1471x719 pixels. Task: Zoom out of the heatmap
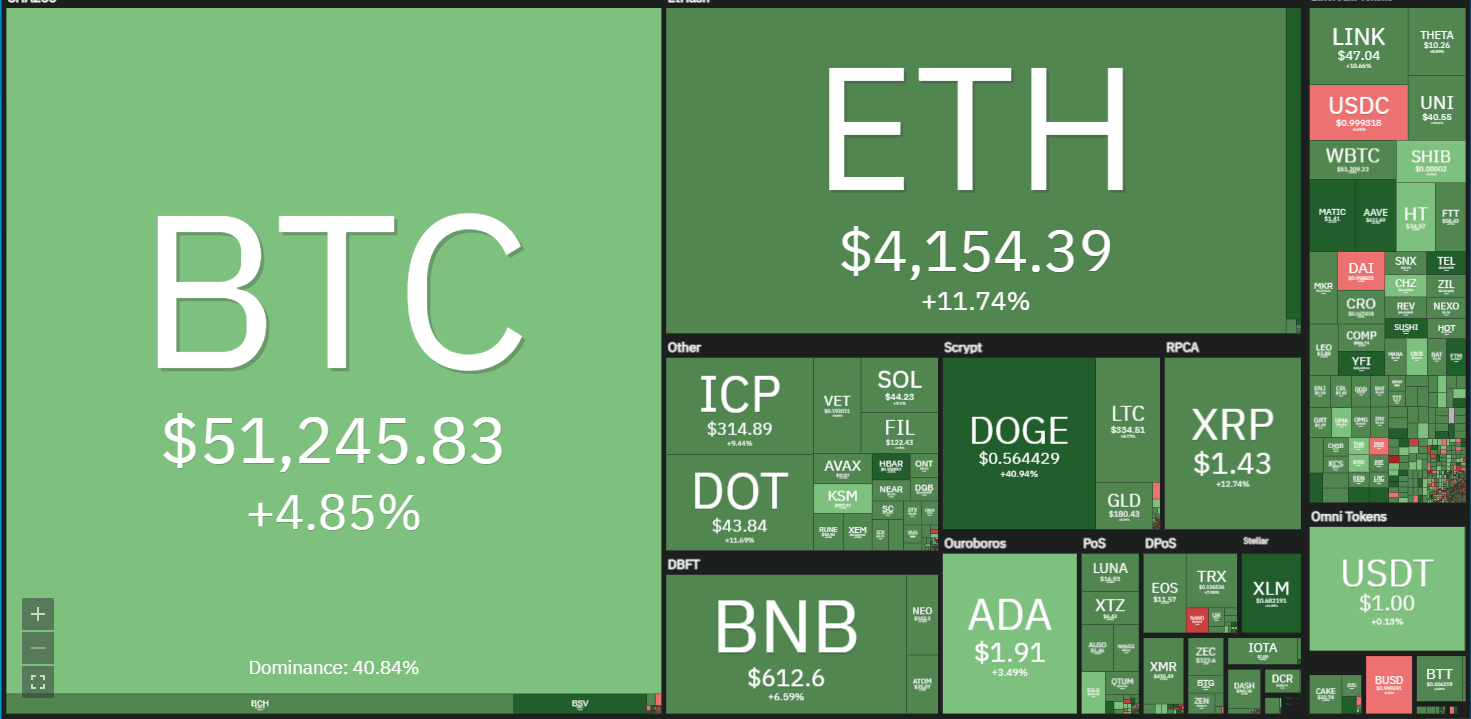38,648
